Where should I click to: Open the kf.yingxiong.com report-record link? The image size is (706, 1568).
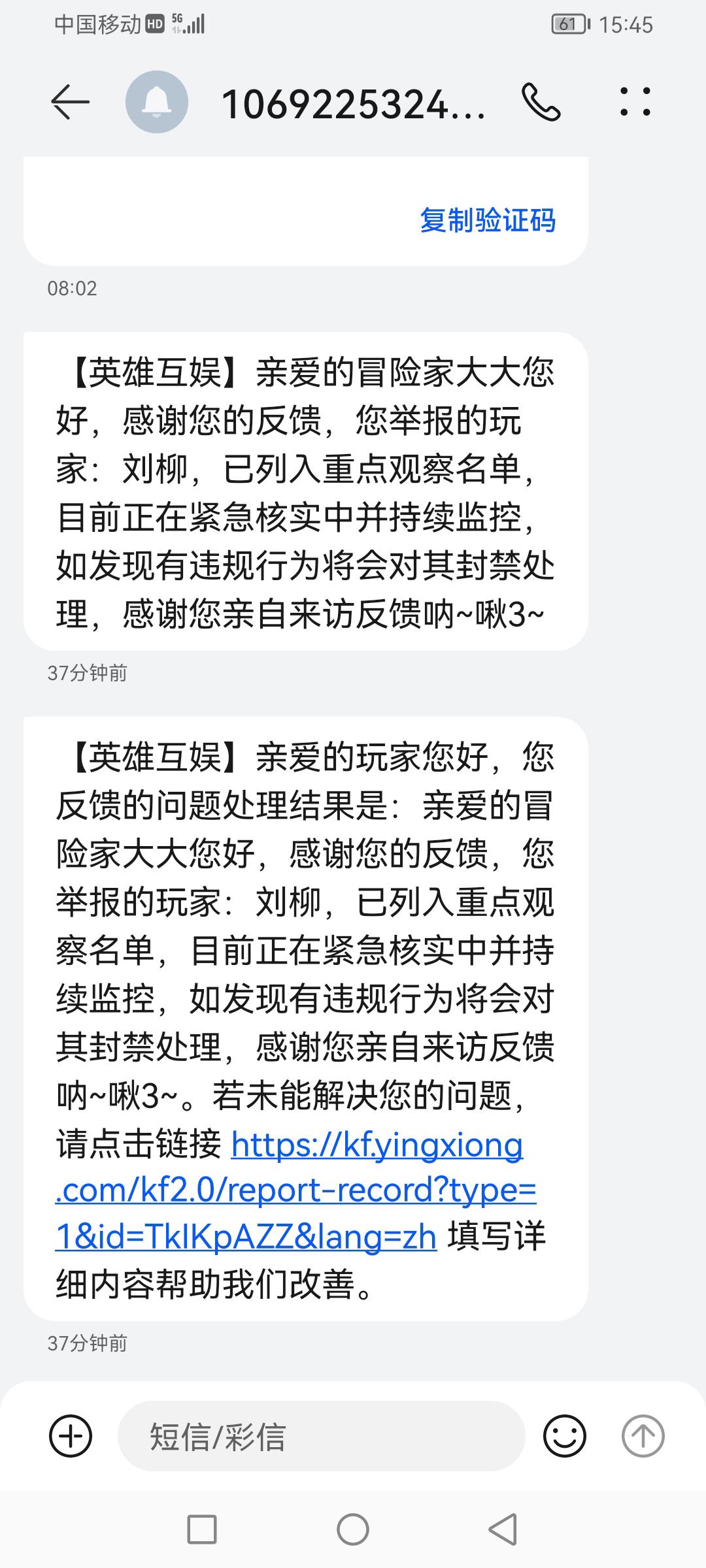click(295, 1190)
